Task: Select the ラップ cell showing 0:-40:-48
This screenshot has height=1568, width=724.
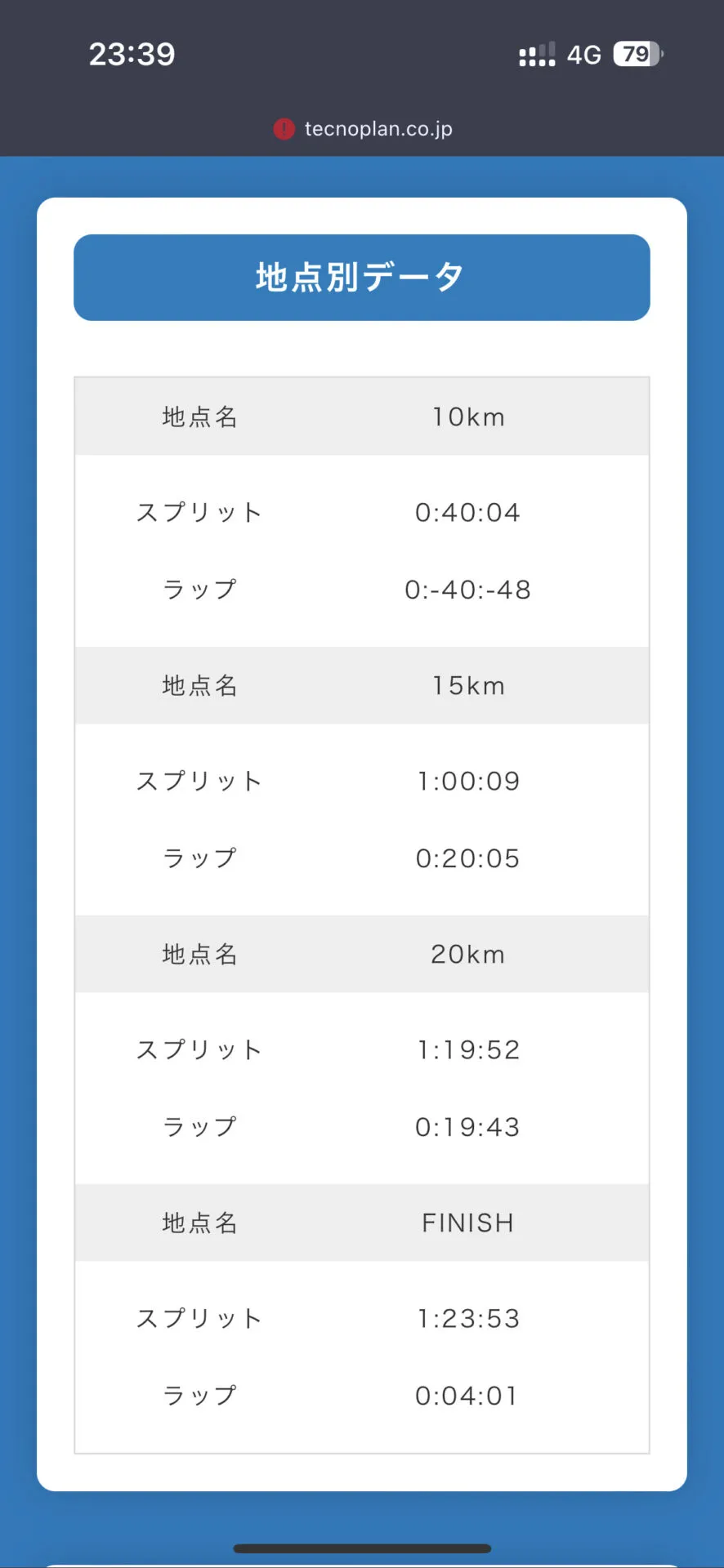Action: 467,590
